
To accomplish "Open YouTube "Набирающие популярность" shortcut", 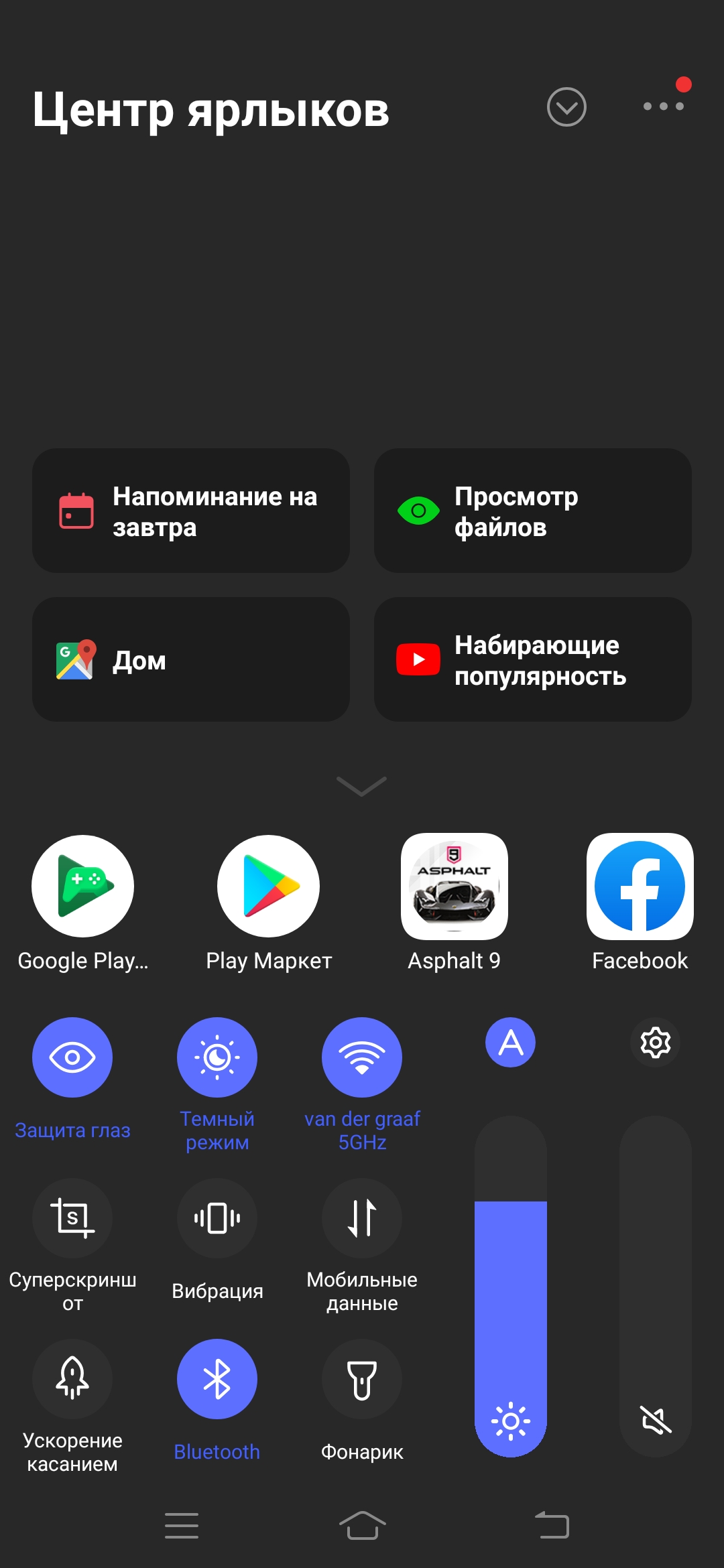I will (533, 659).
